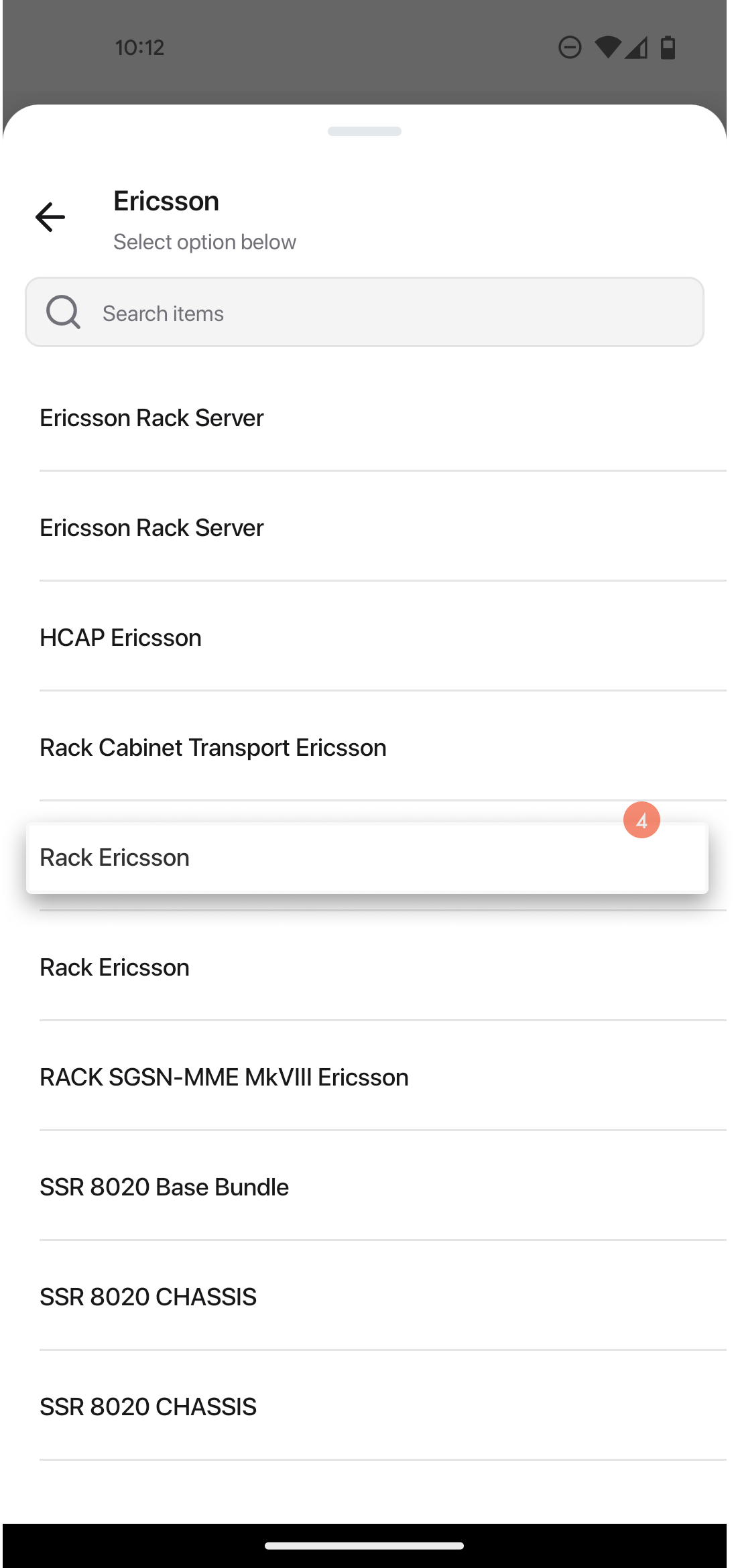Select SSR 8020 Base Bundle
The image size is (736, 1568).
pos(383,1187)
